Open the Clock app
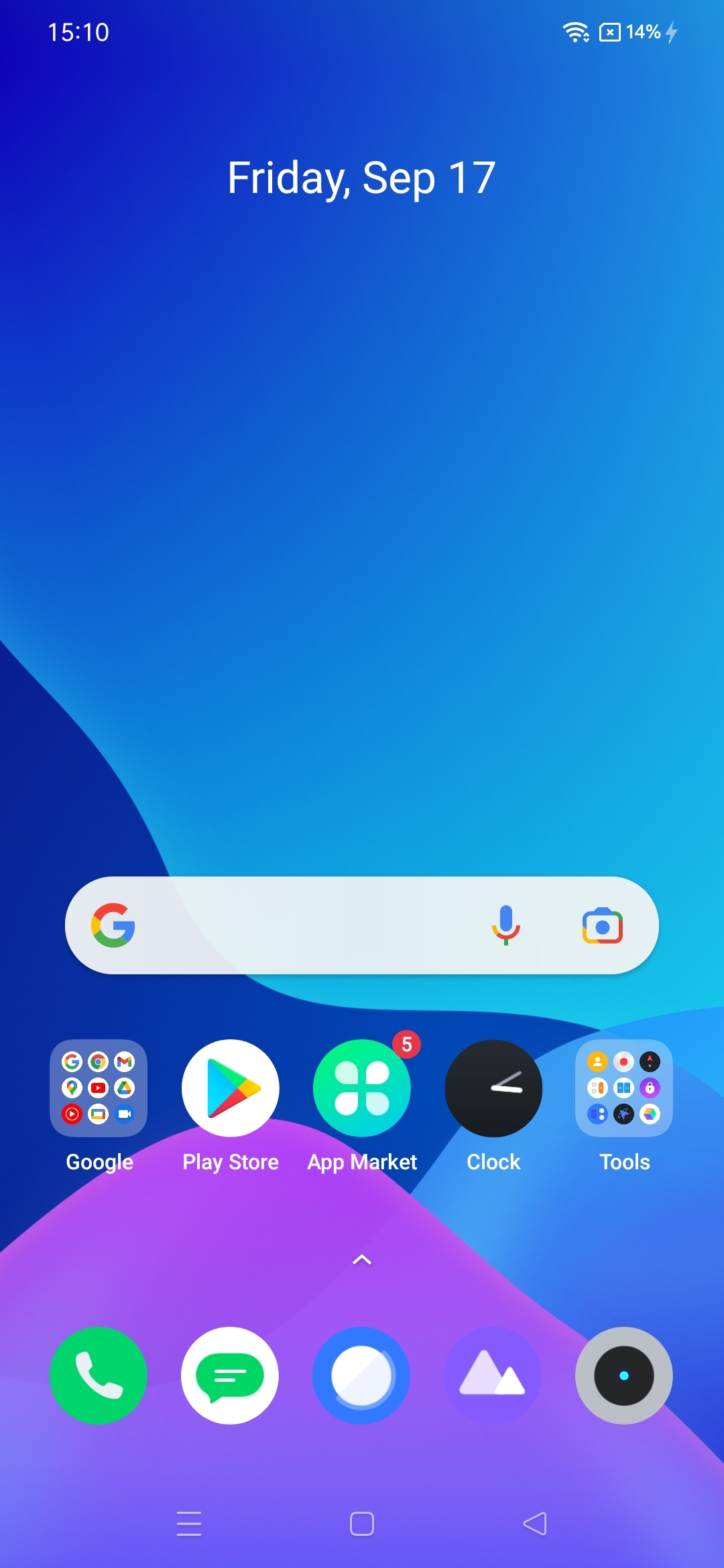The height and width of the screenshot is (1568, 724). [493, 1088]
